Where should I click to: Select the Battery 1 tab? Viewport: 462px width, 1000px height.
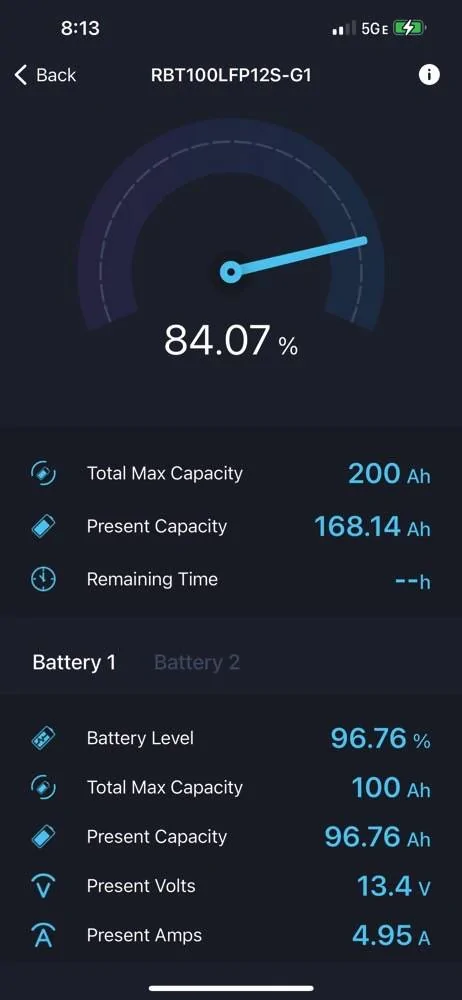(74, 663)
